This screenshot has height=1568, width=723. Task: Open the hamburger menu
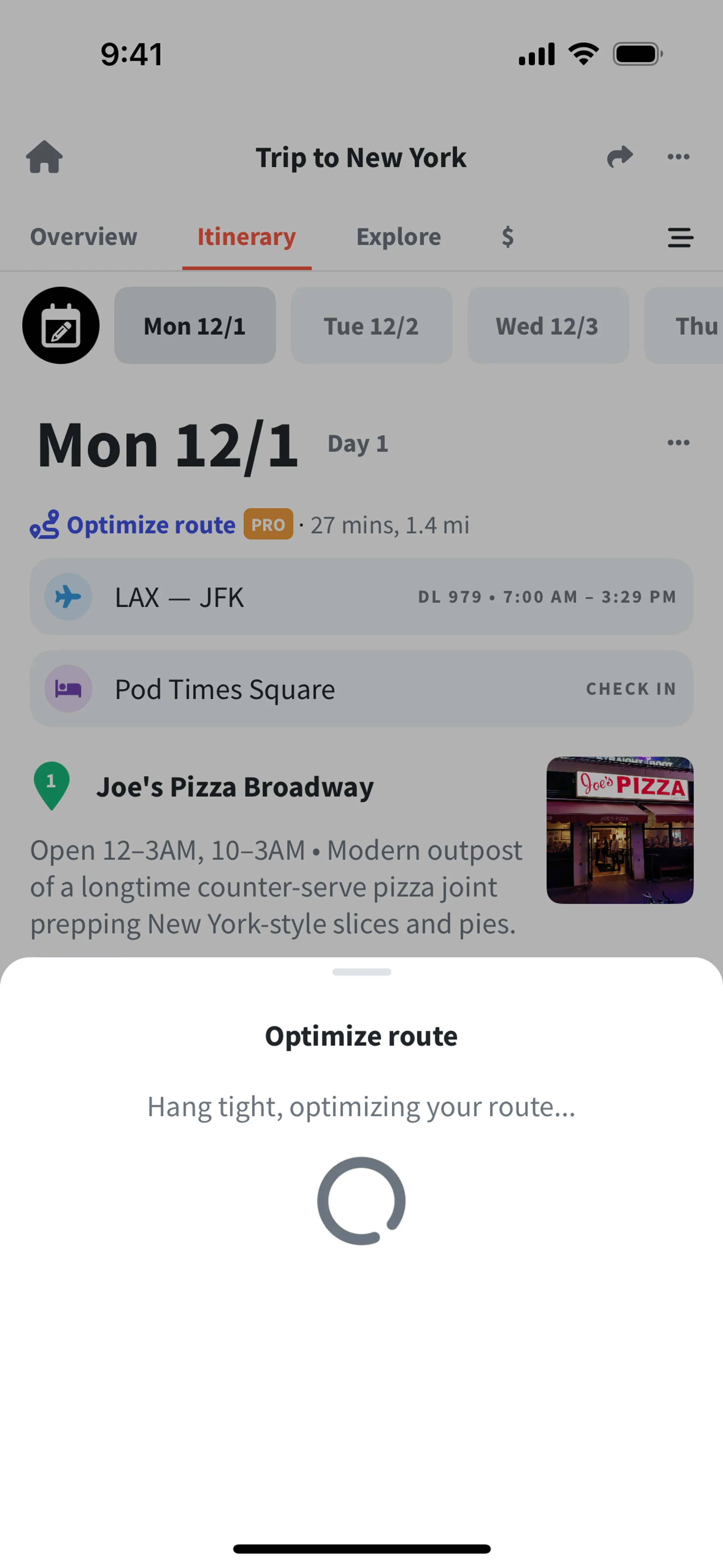click(x=680, y=237)
